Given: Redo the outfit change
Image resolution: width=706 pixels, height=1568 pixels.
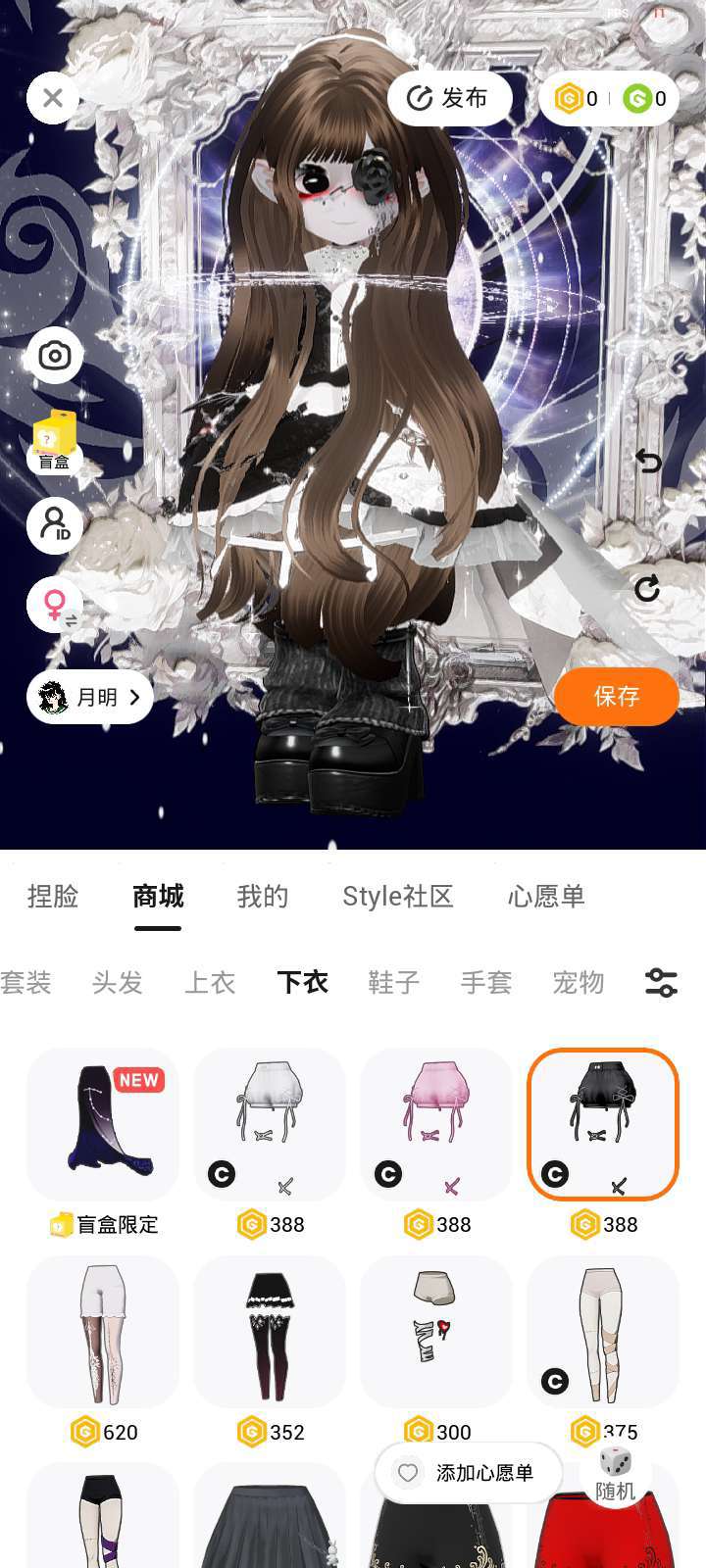Looking at the screenshot, I should tap(647, 589).
